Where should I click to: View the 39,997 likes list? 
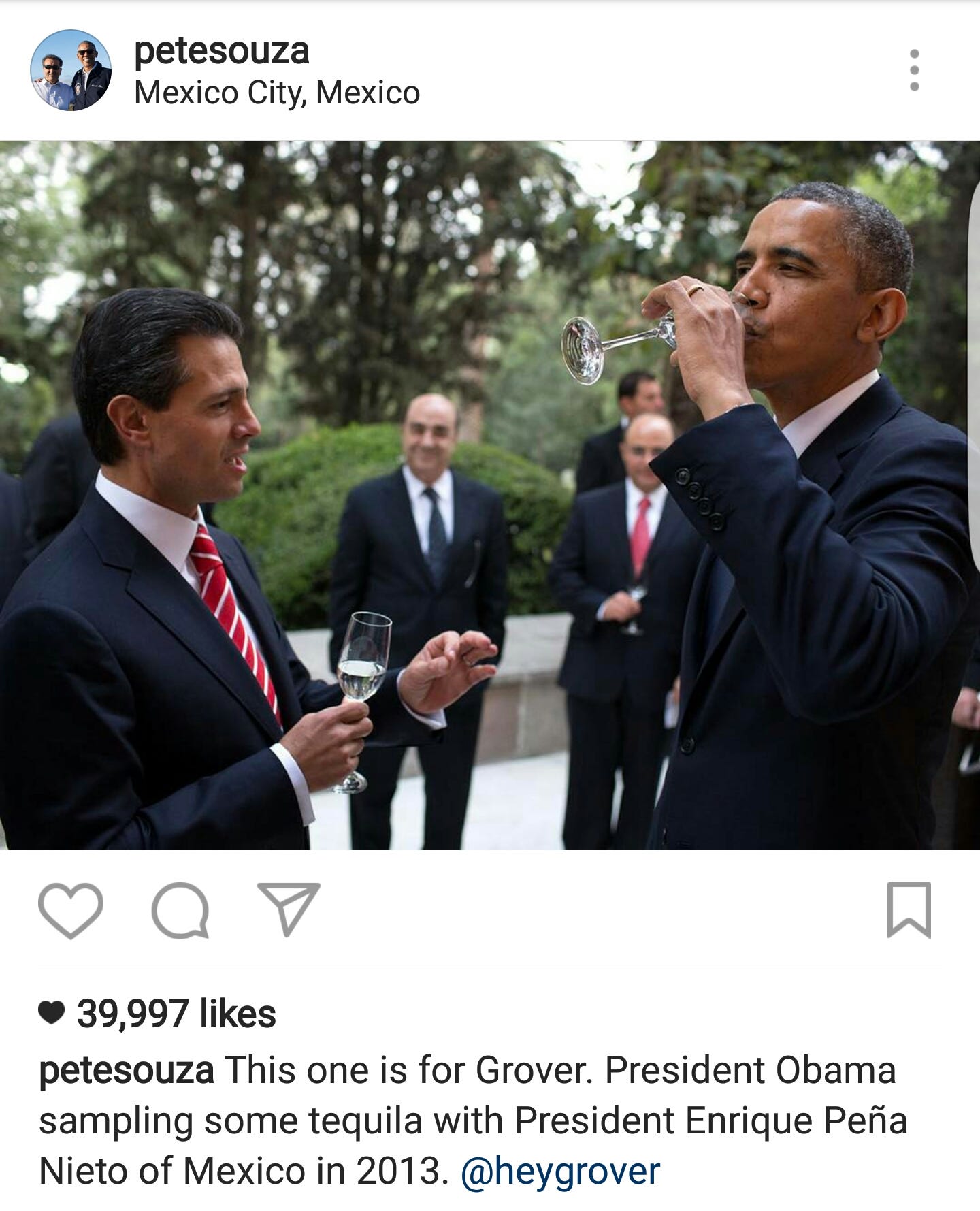point(176,1014)
